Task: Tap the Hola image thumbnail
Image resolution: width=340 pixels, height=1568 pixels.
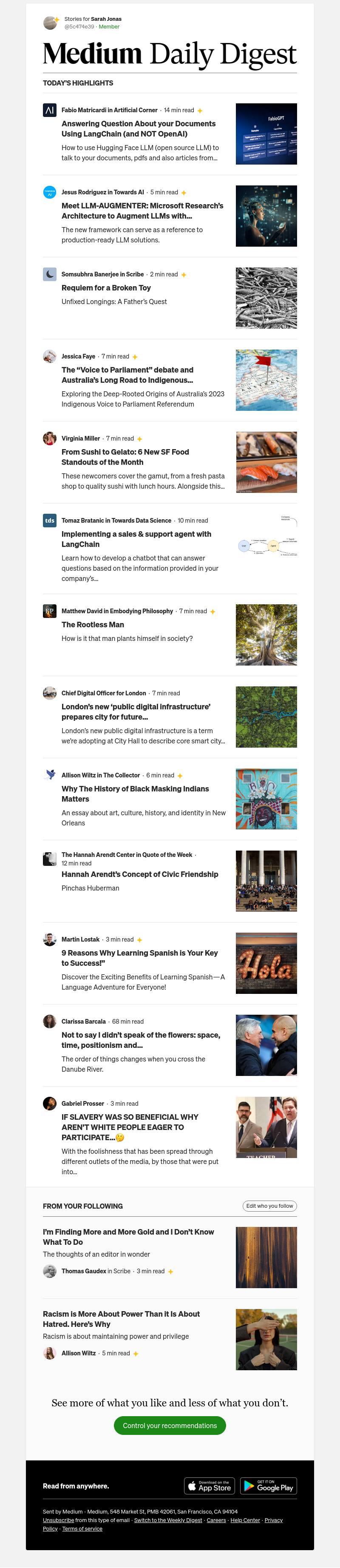Action: (266, 963)
